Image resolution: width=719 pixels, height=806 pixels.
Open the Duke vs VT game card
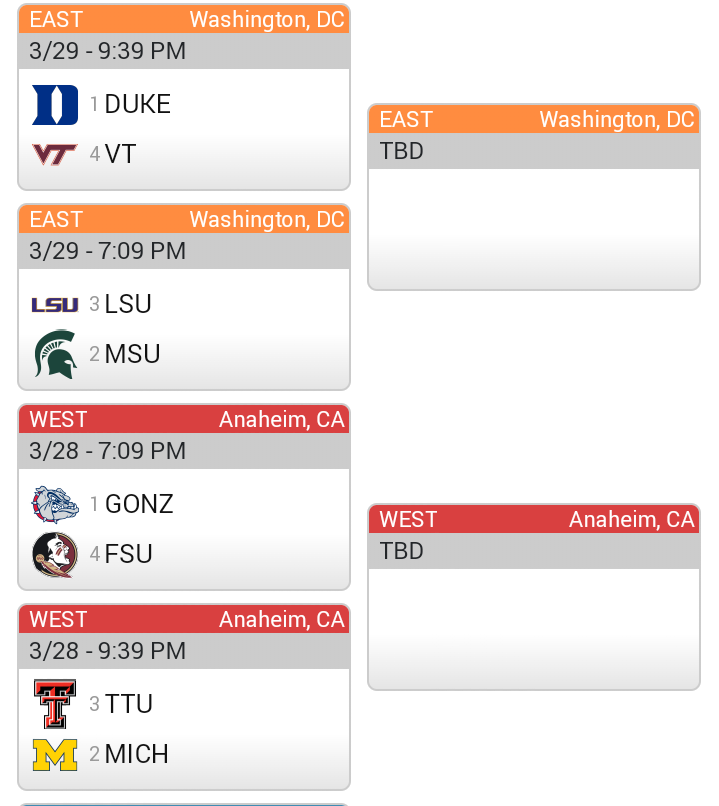coord(184,97)
